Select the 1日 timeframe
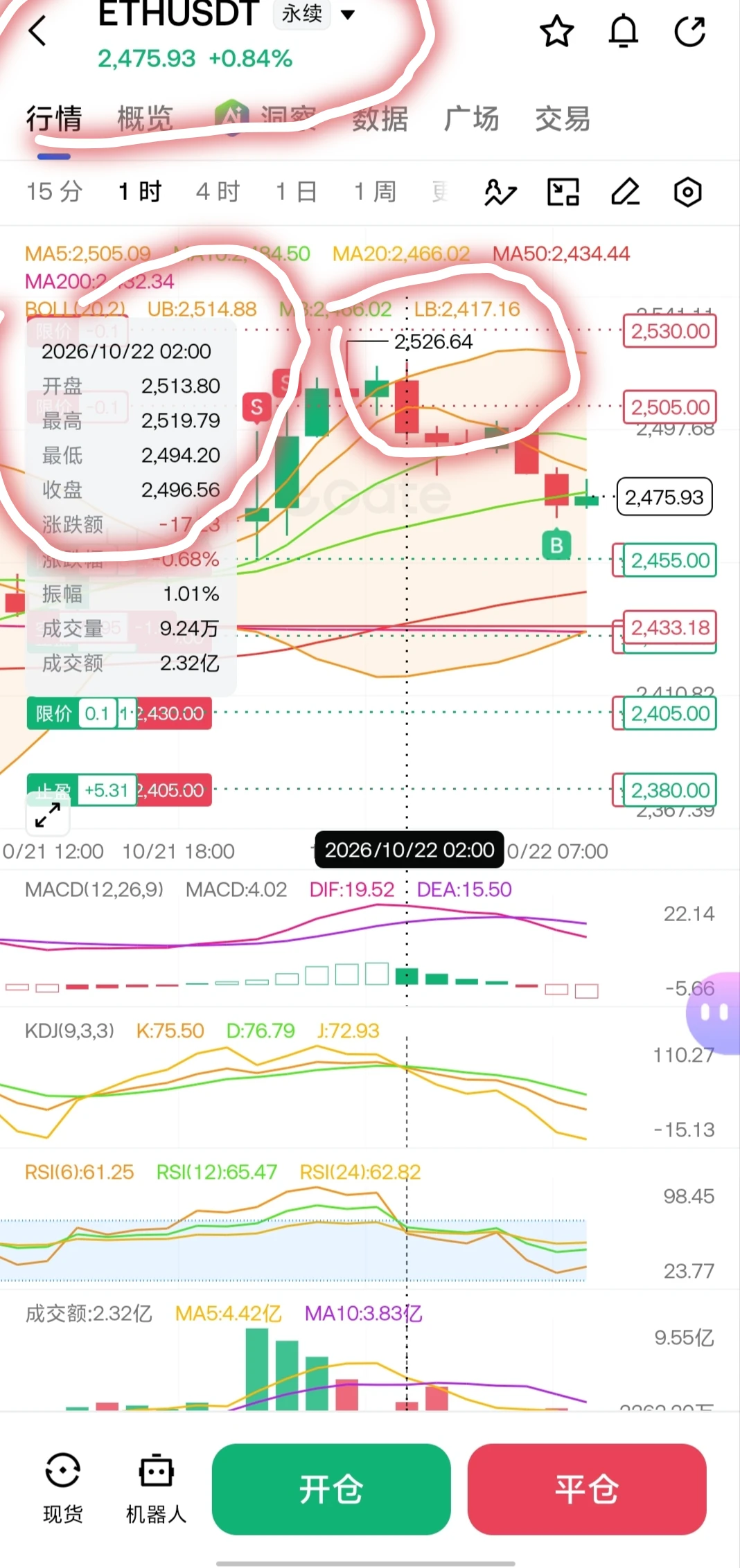The image size is (740, 1568). 297,192
